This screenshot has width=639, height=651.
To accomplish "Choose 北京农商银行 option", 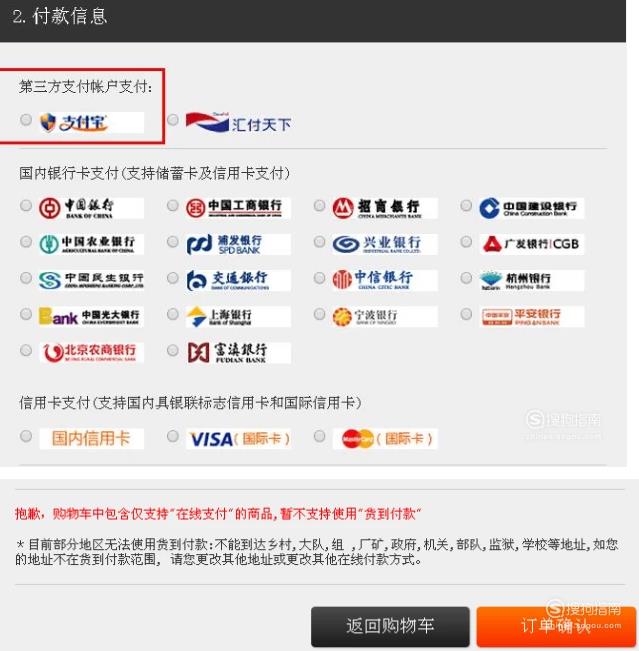I will (26, 350).
